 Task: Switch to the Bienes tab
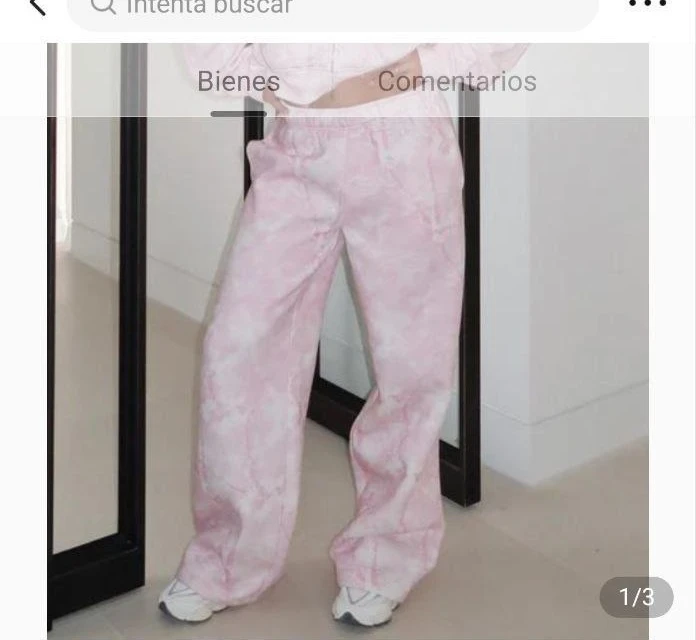click(238, 82)
